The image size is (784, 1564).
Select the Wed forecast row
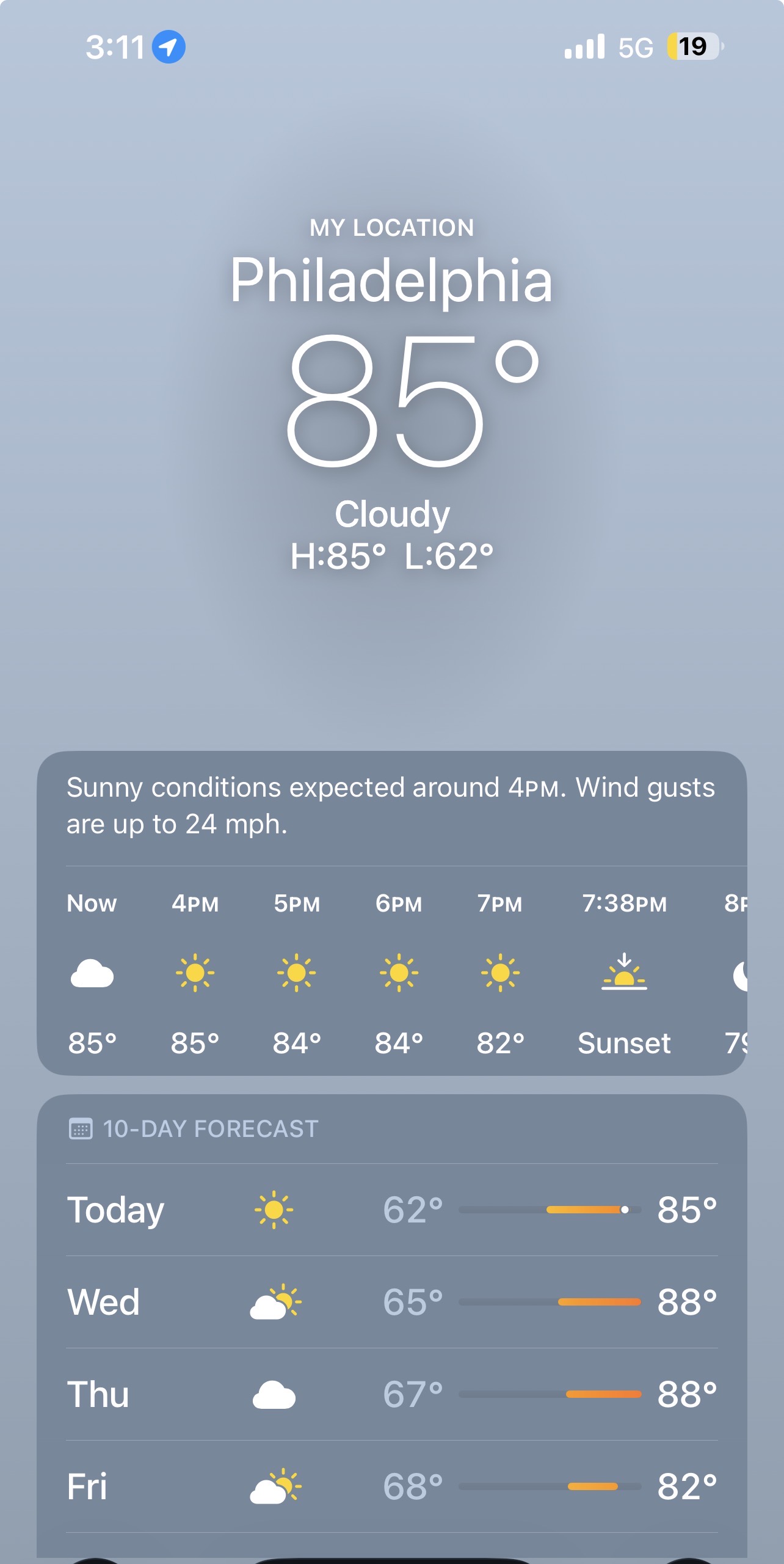392,1302
